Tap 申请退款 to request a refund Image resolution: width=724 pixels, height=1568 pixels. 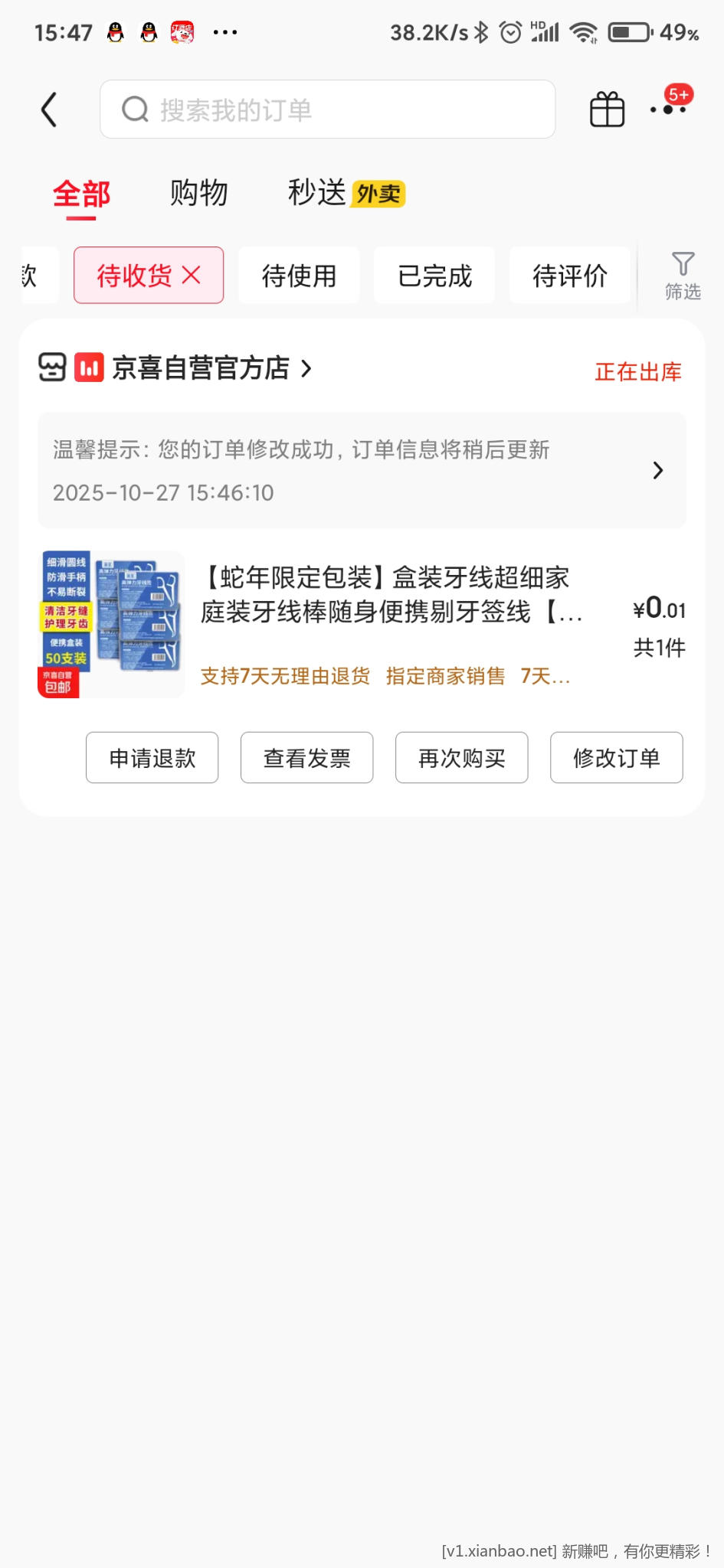click(152, 757)
